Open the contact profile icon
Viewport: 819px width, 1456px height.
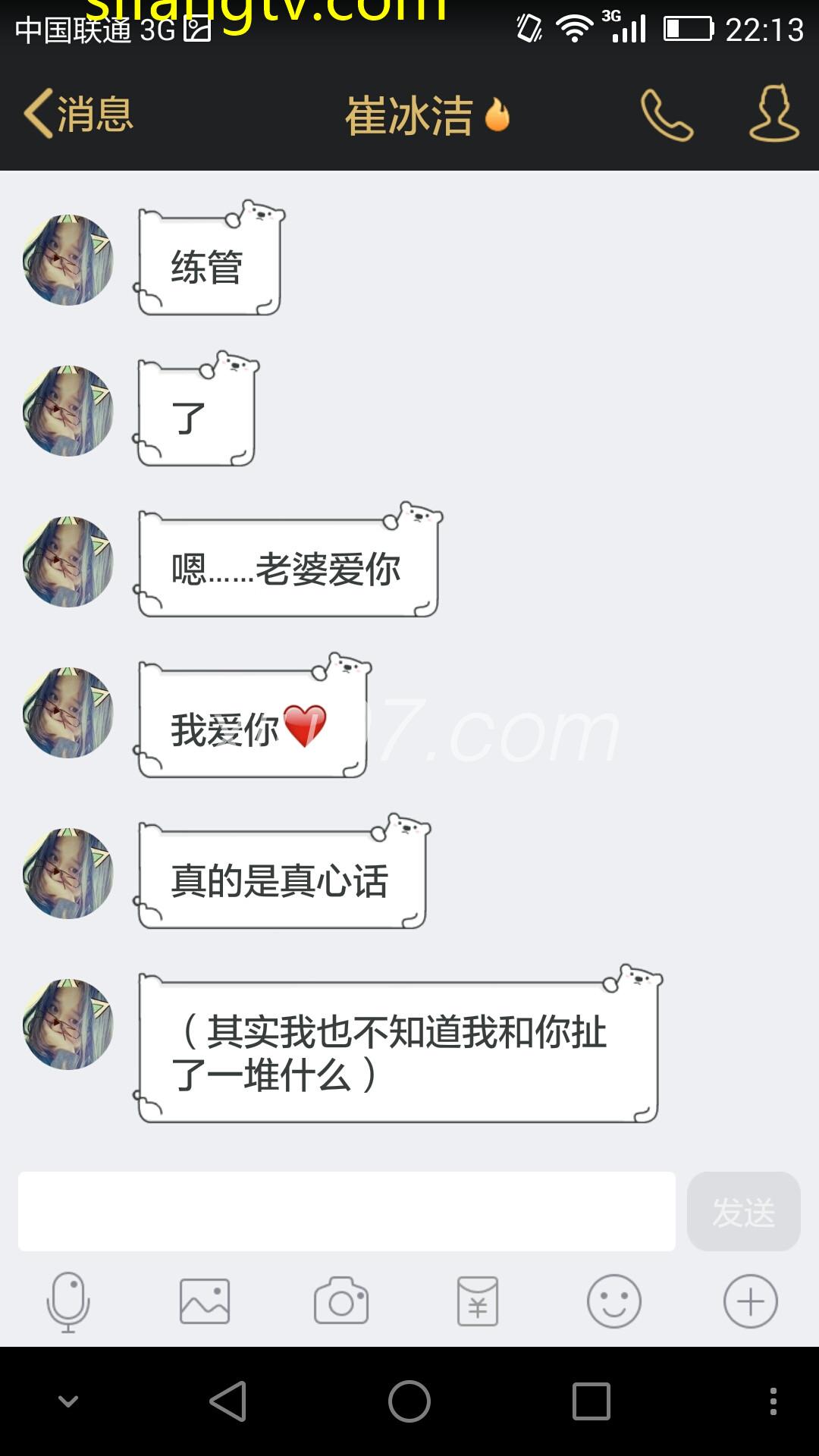click(x=774, y=113)
